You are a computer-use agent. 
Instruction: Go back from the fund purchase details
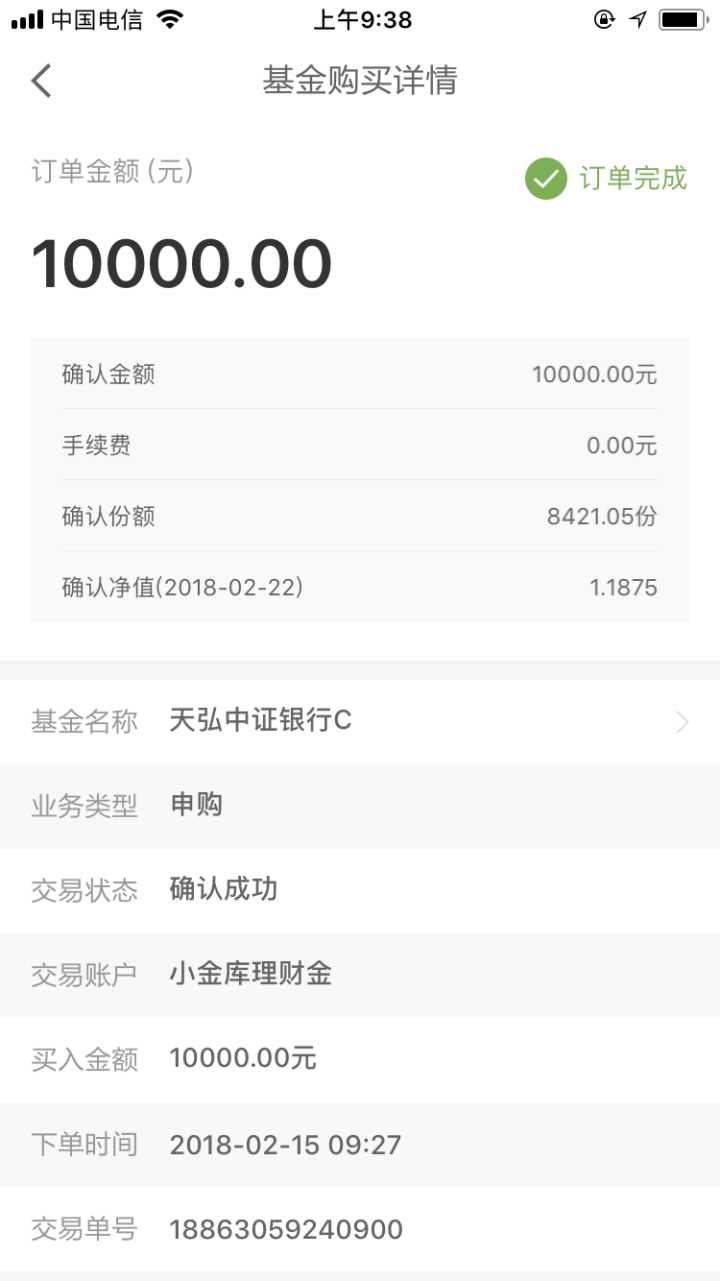[41, 80]
